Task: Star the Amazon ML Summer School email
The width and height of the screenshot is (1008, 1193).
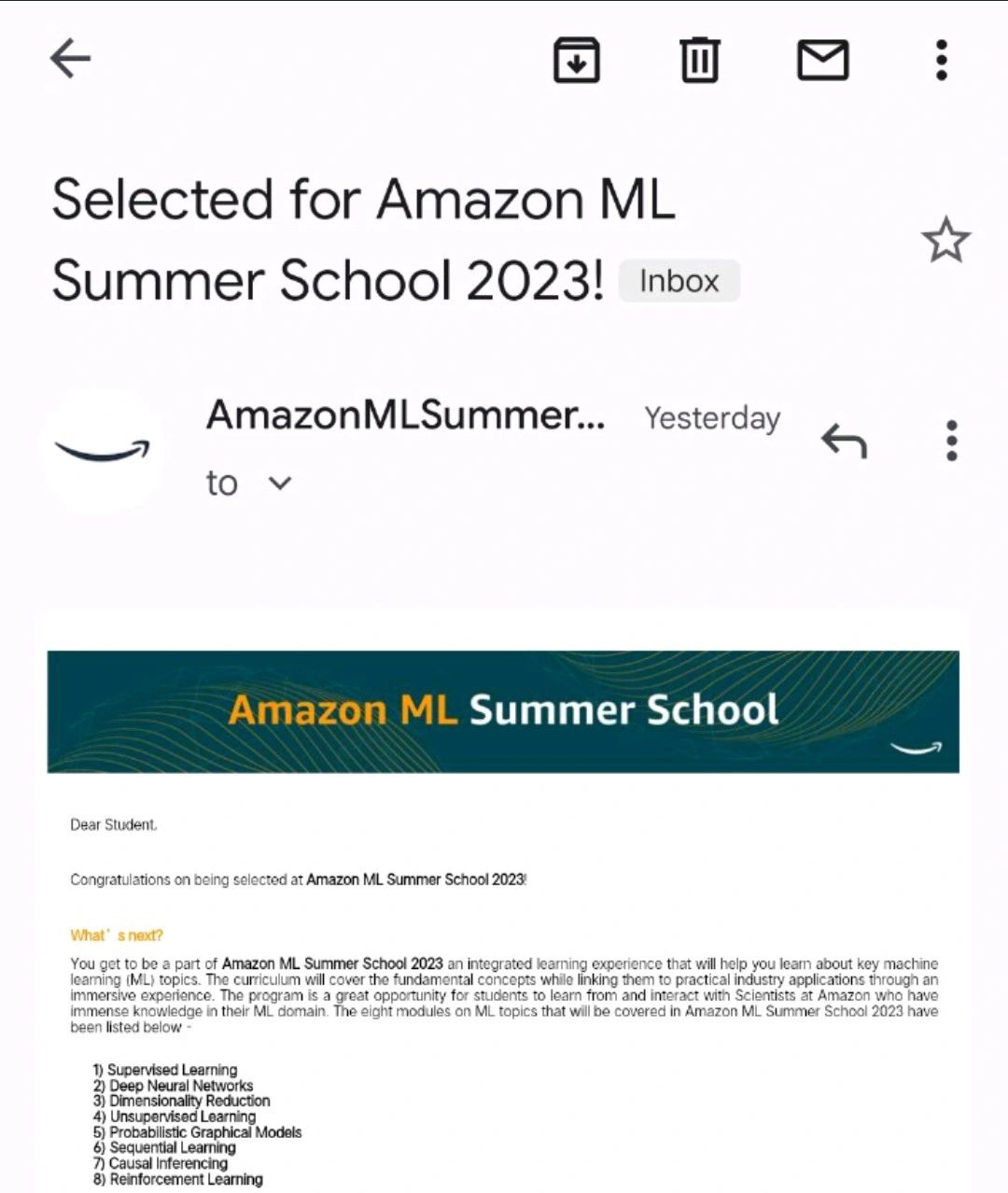Action: tap(945, 240)
